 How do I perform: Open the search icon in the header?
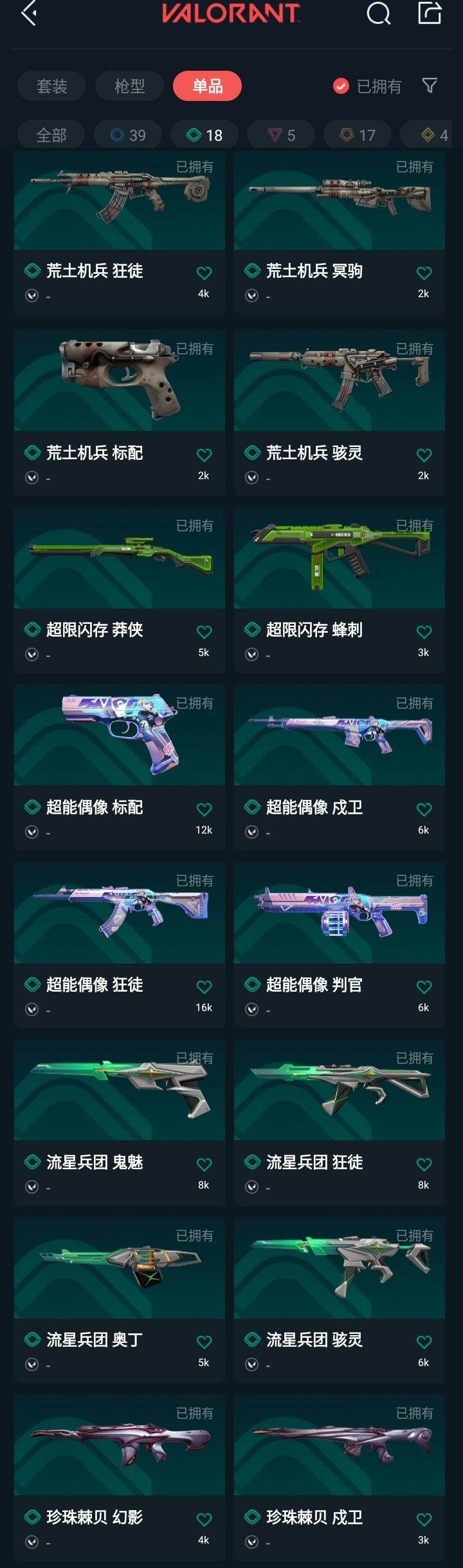[x=378, y=13]
